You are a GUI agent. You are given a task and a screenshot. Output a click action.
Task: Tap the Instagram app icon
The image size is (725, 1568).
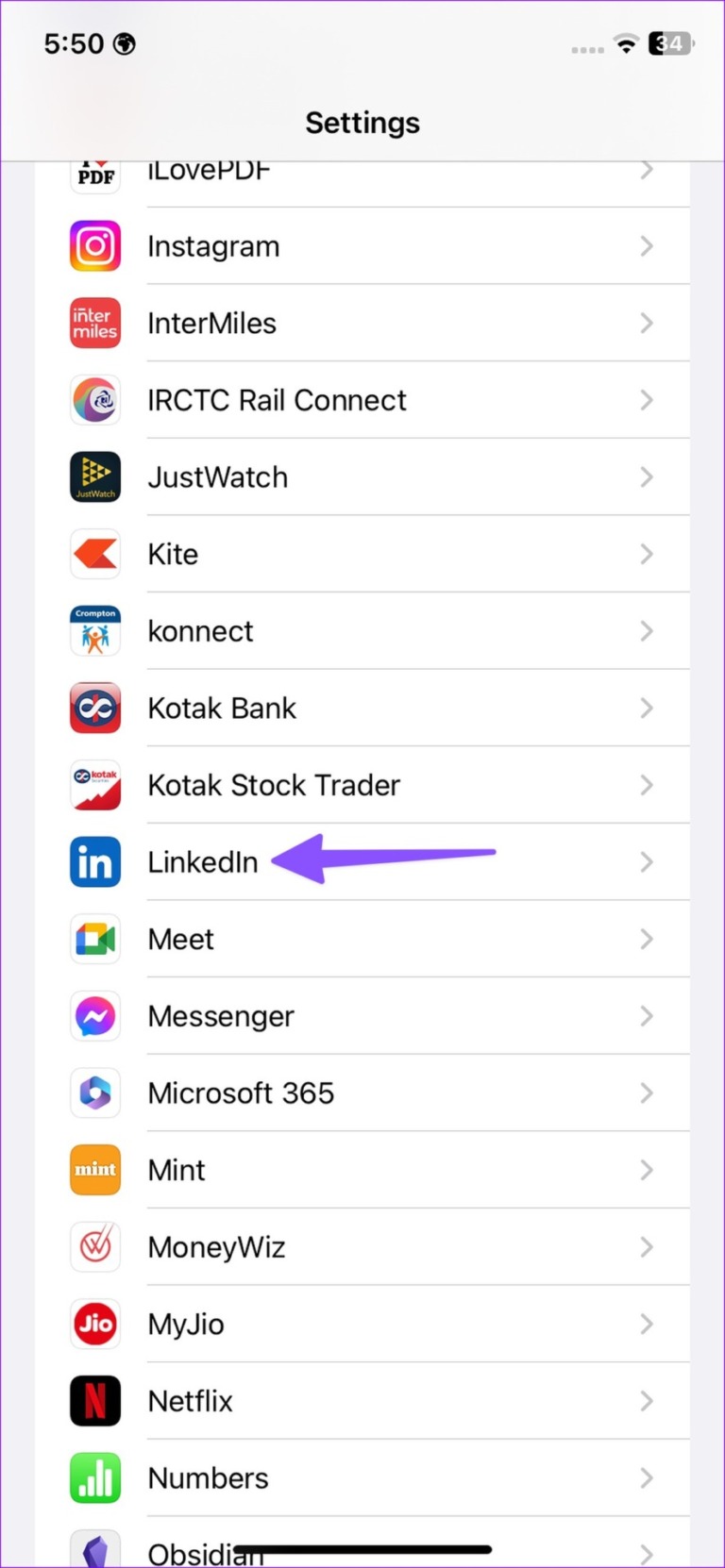point(94,246)
